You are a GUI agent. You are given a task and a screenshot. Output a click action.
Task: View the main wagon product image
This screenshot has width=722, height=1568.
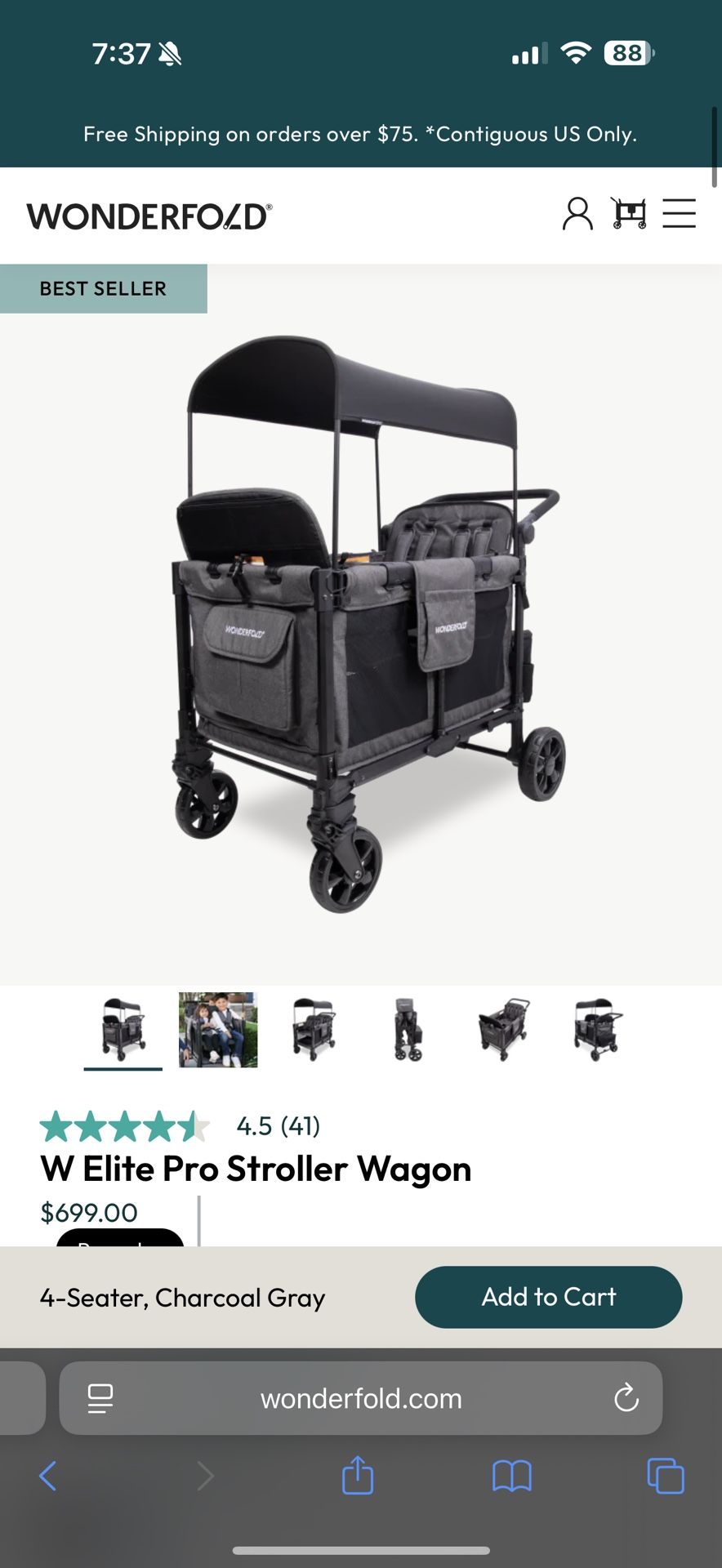(x=361, y=625)
